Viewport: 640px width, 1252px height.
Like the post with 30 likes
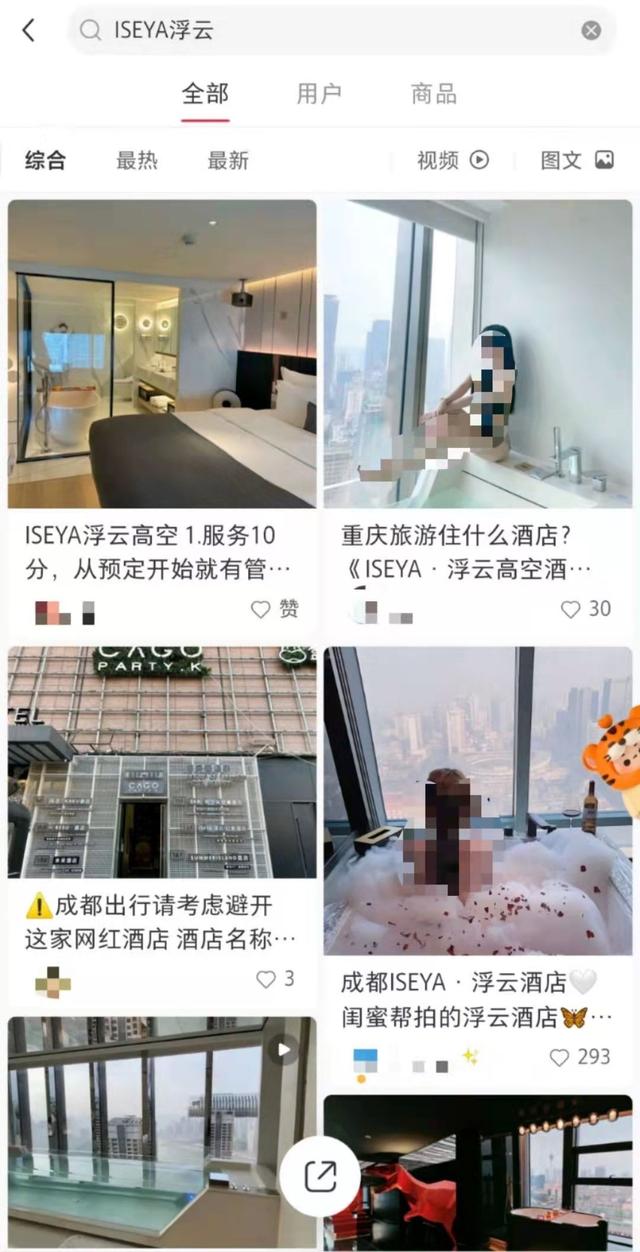coord(585,609)
